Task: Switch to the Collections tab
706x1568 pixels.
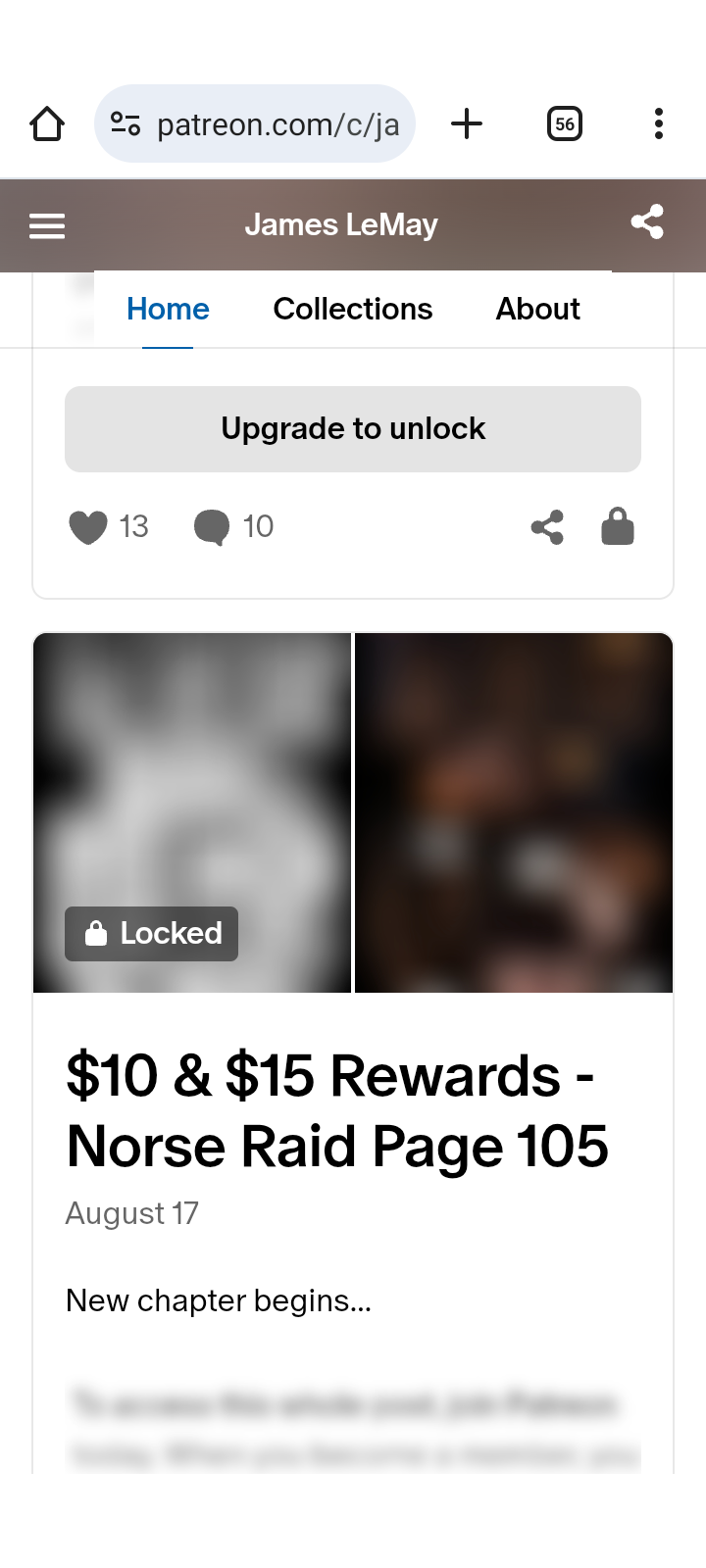Action: pyautogui.click(x=352, y=310)
